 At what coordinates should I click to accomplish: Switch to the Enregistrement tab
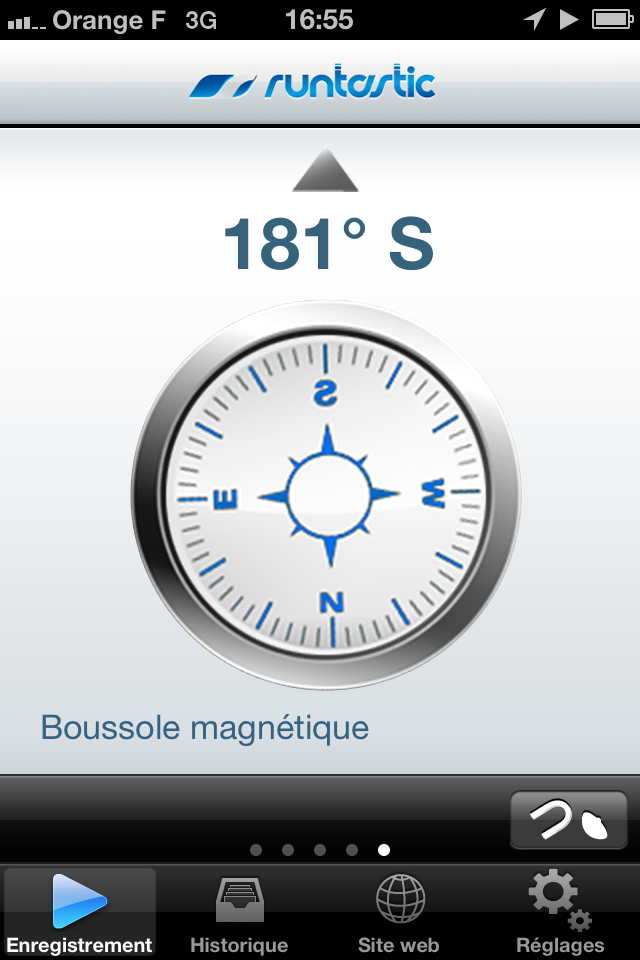point(80,912)
